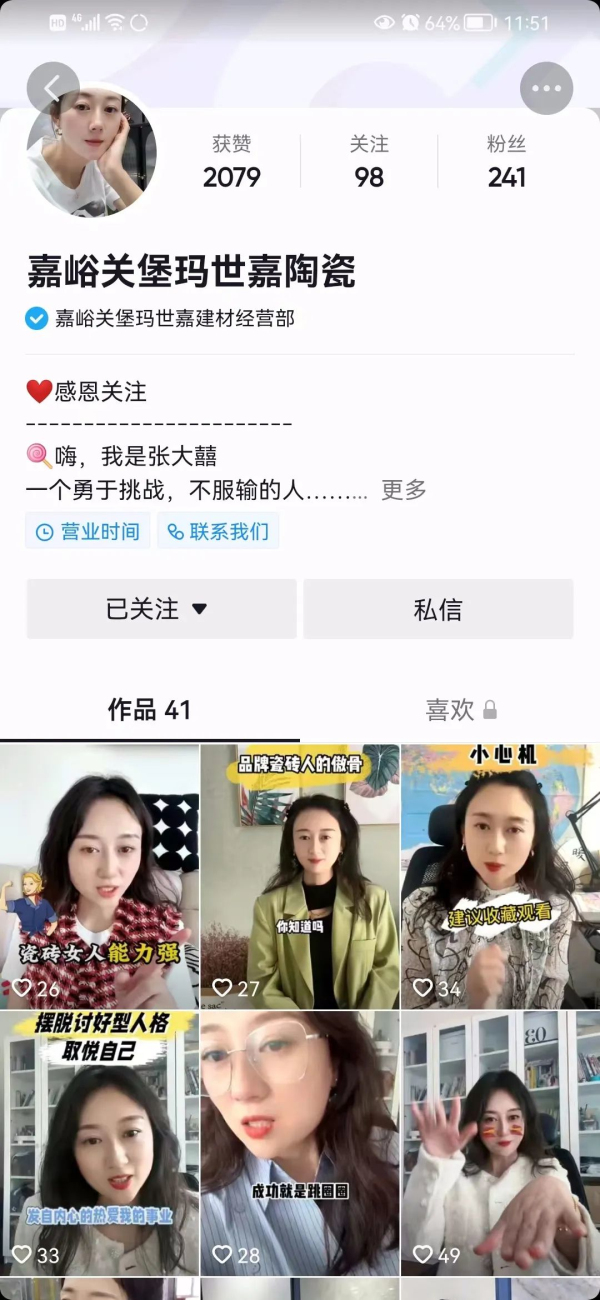
Task: Play the 品牌瓷砖人的傲骨 video
Action: point(300,876)
